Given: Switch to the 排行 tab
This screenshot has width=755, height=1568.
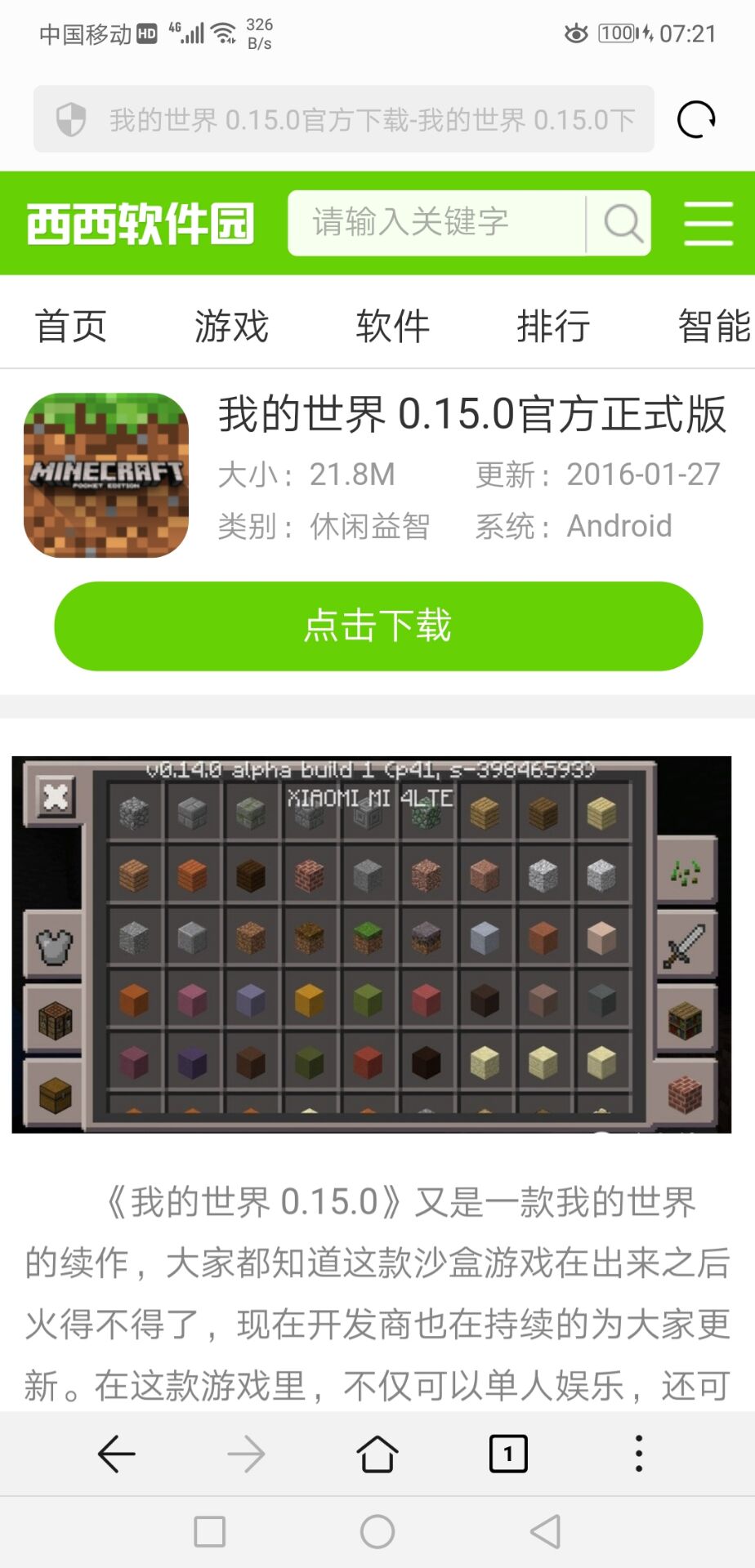Looking at the screenshot, I should (x=553, y=326).
